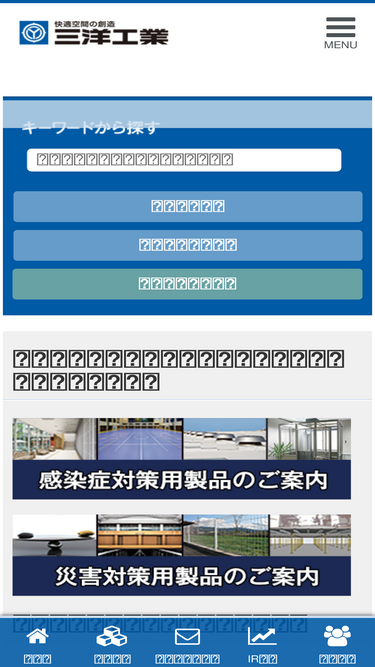375x667 pixels.
Task: Tap the second light-blue button under search
Action: coord(188,245)
